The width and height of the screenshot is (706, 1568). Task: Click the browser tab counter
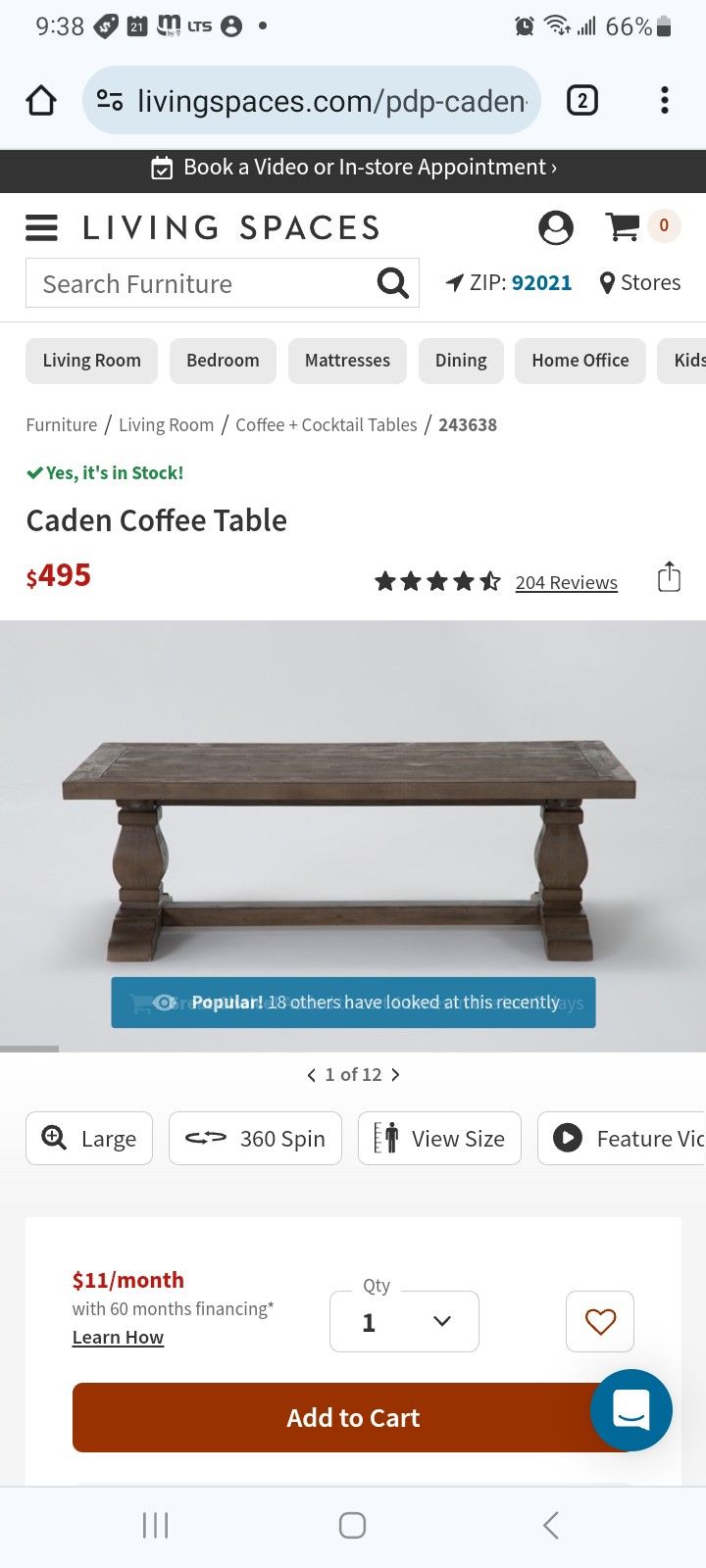click(581, 100)
